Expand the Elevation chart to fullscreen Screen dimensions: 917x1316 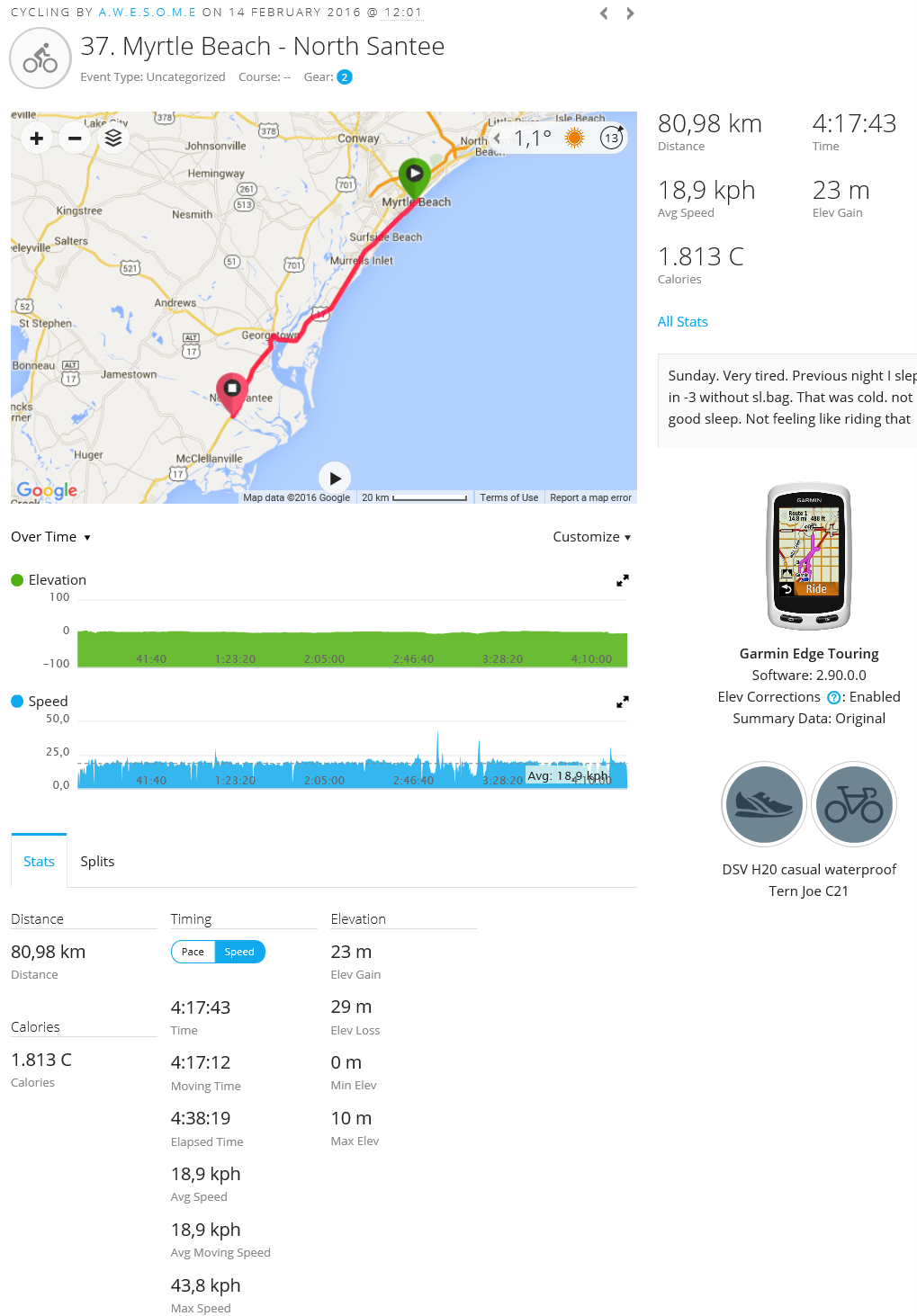tap(622, 581)
